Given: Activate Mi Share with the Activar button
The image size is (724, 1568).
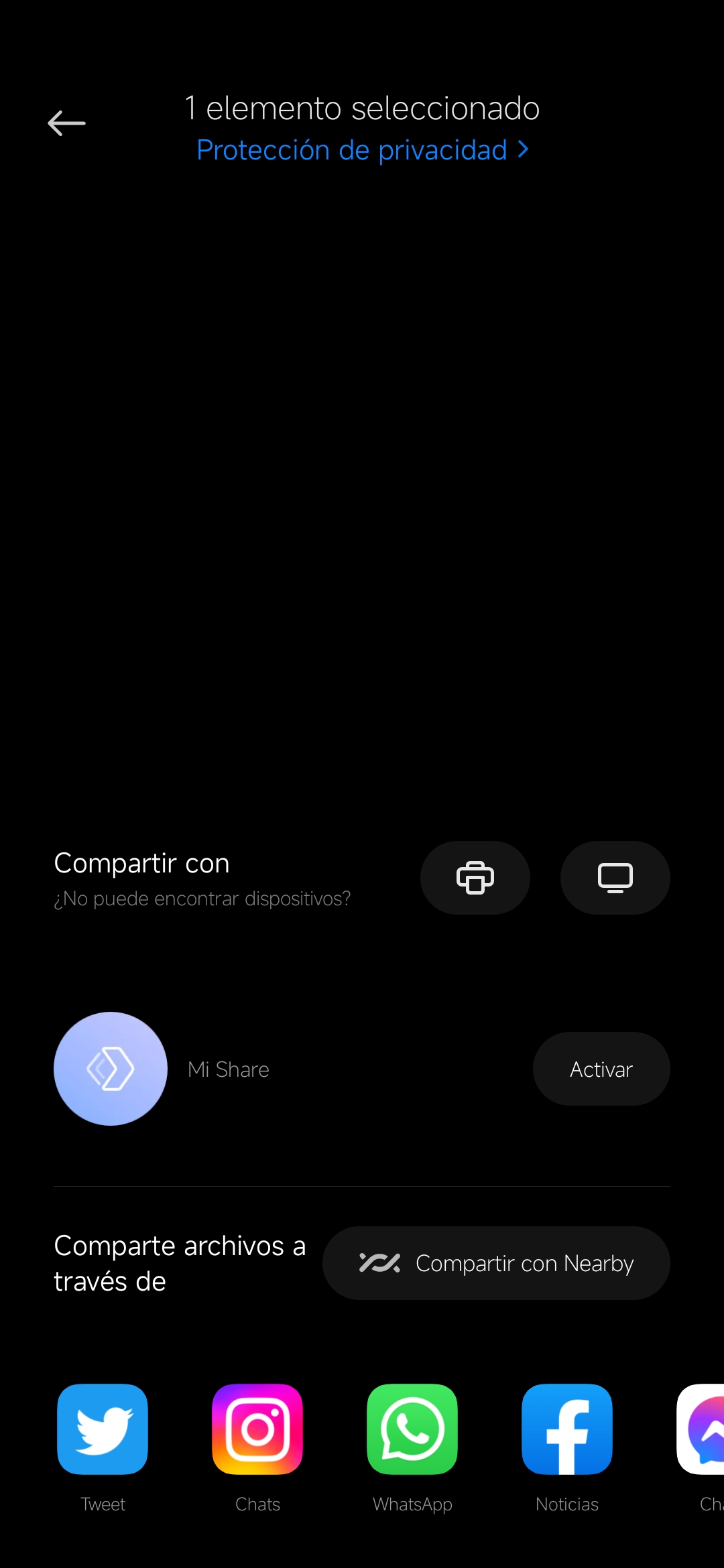Looking at the screenshot, I should (x=601, y=1069).
